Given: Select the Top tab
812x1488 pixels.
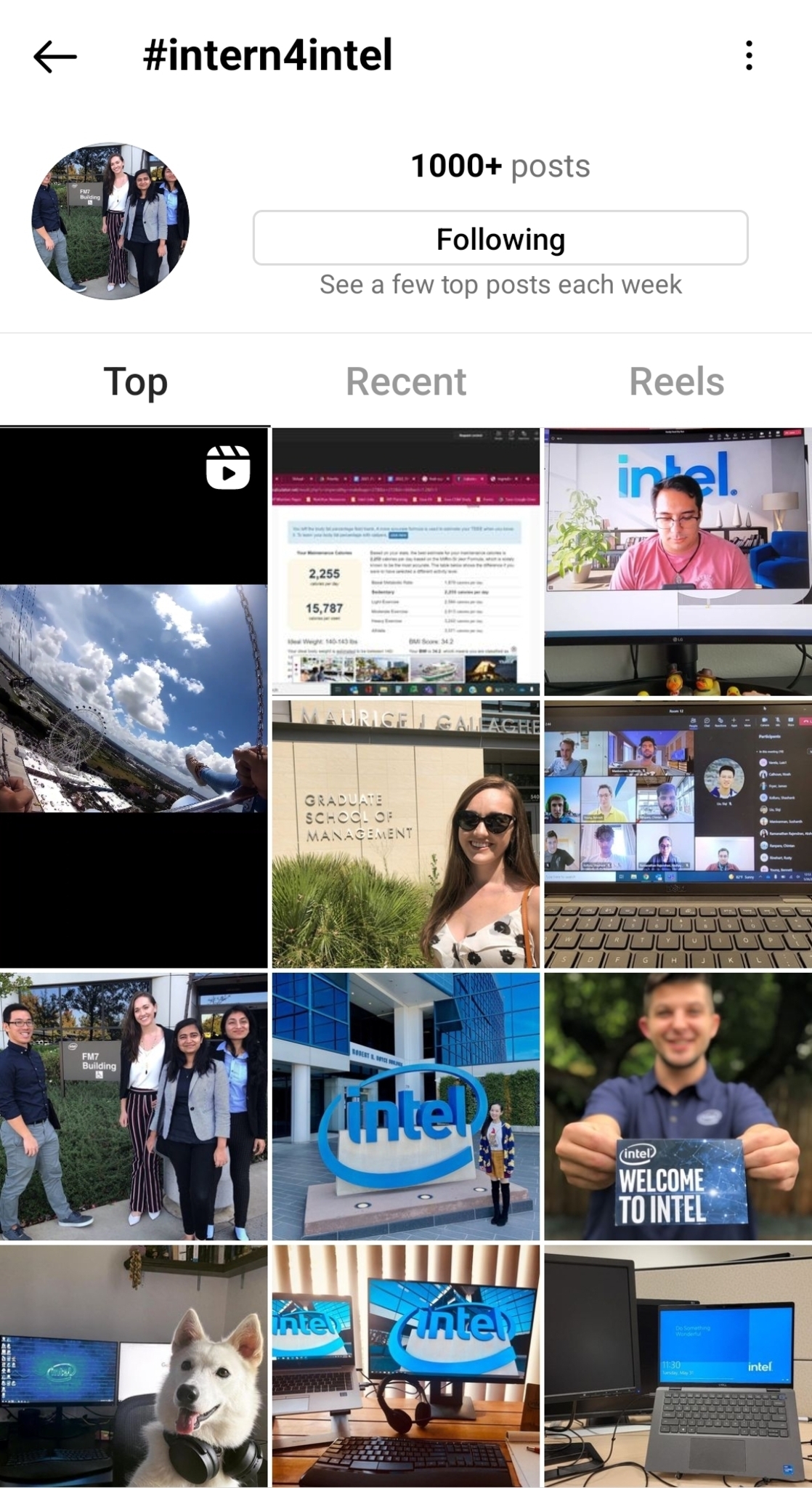Looking at the screenshot, I should [135, 381].
